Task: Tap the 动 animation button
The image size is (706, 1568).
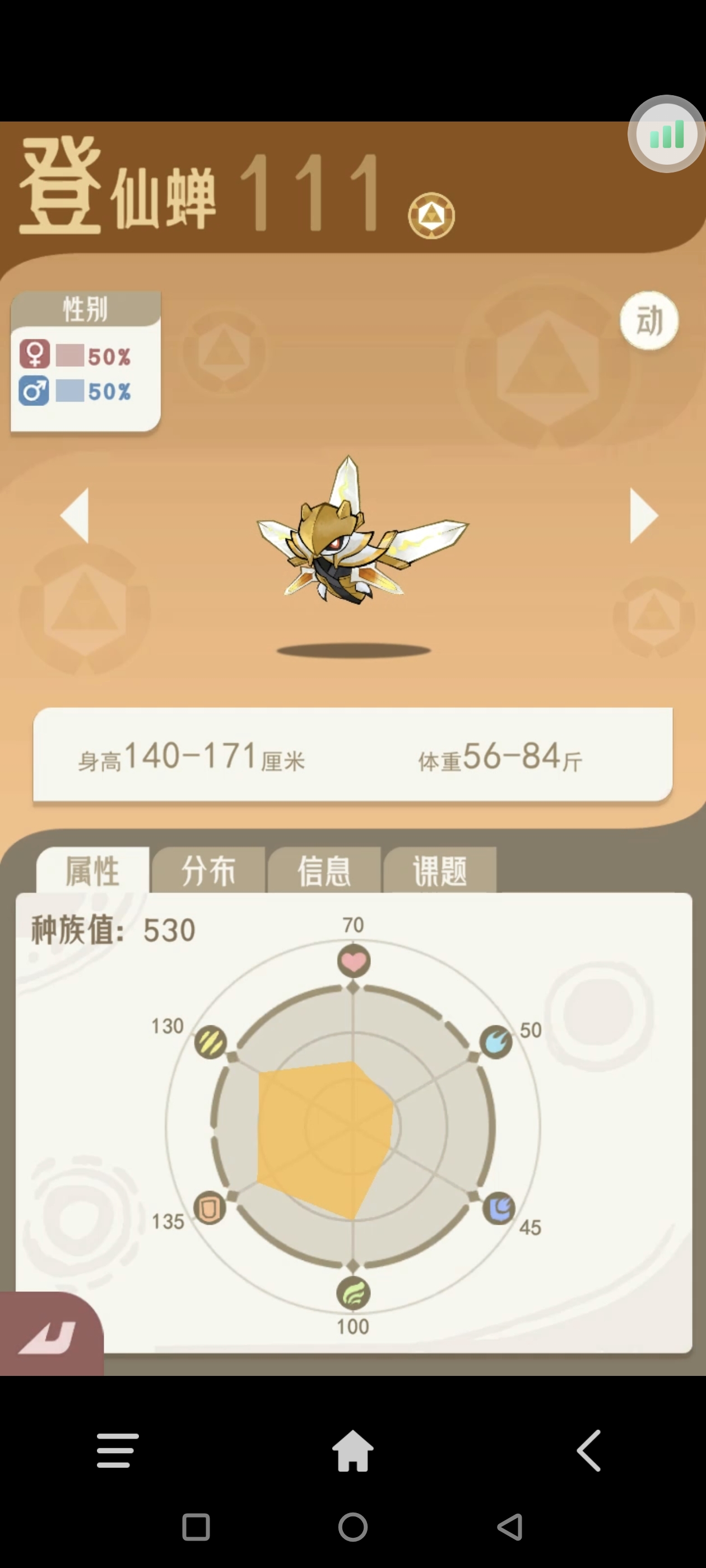Action: point(649,320)
